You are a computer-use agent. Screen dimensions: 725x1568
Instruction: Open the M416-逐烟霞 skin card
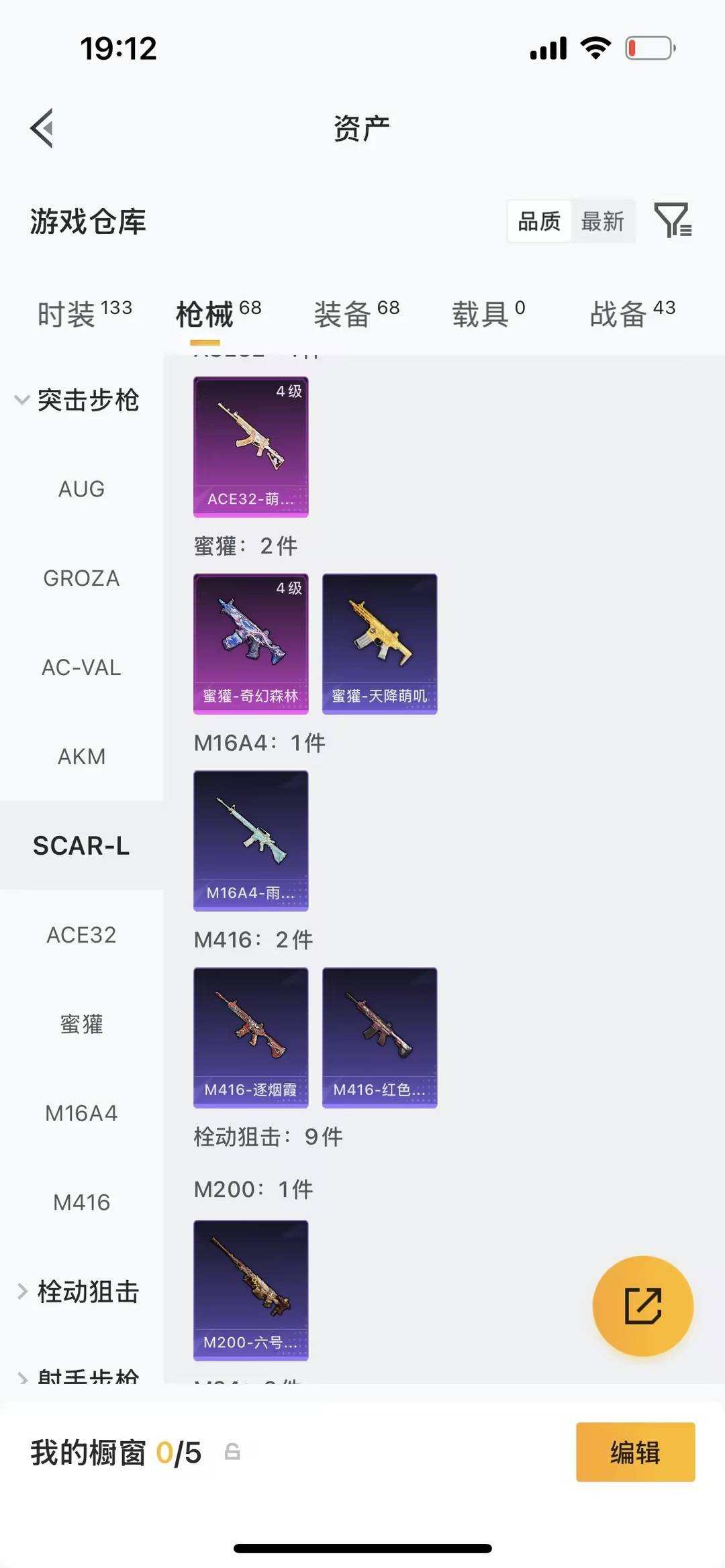[x=251, y=1037]
